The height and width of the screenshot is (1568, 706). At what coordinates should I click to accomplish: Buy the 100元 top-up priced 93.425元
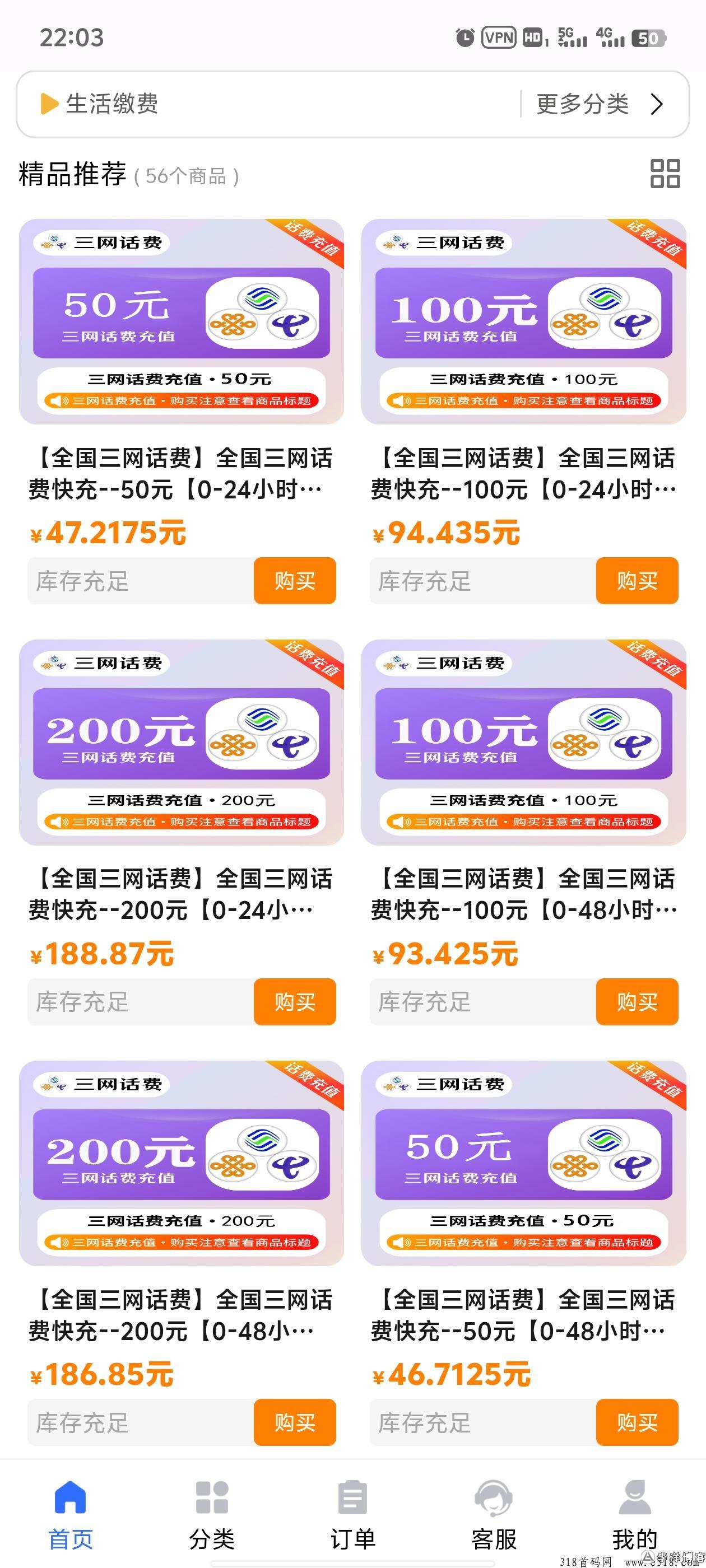tap(637, 1001)
